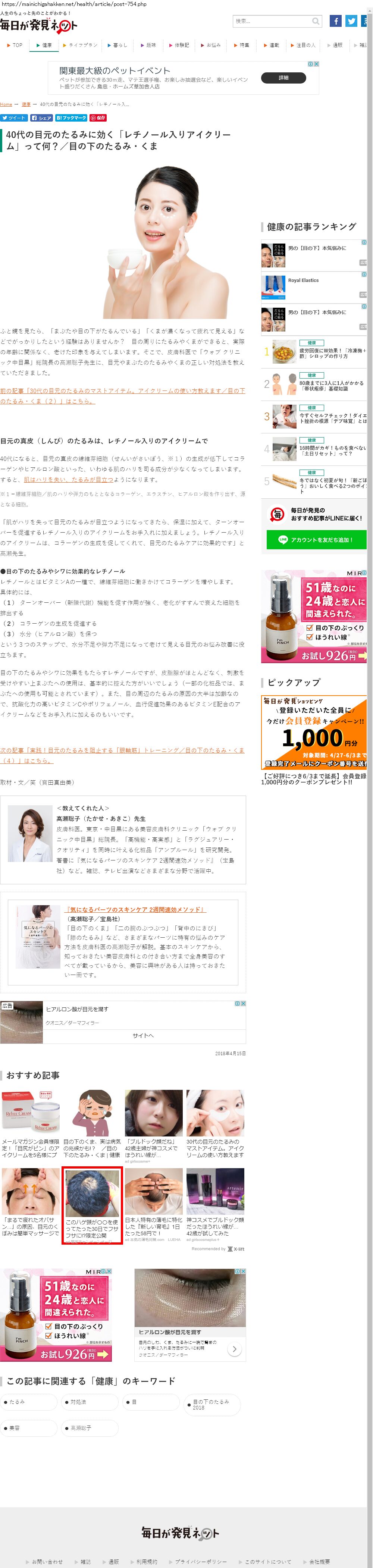
Task: Open the Twitter icon in the header
Action: click(x=351, y=21)
